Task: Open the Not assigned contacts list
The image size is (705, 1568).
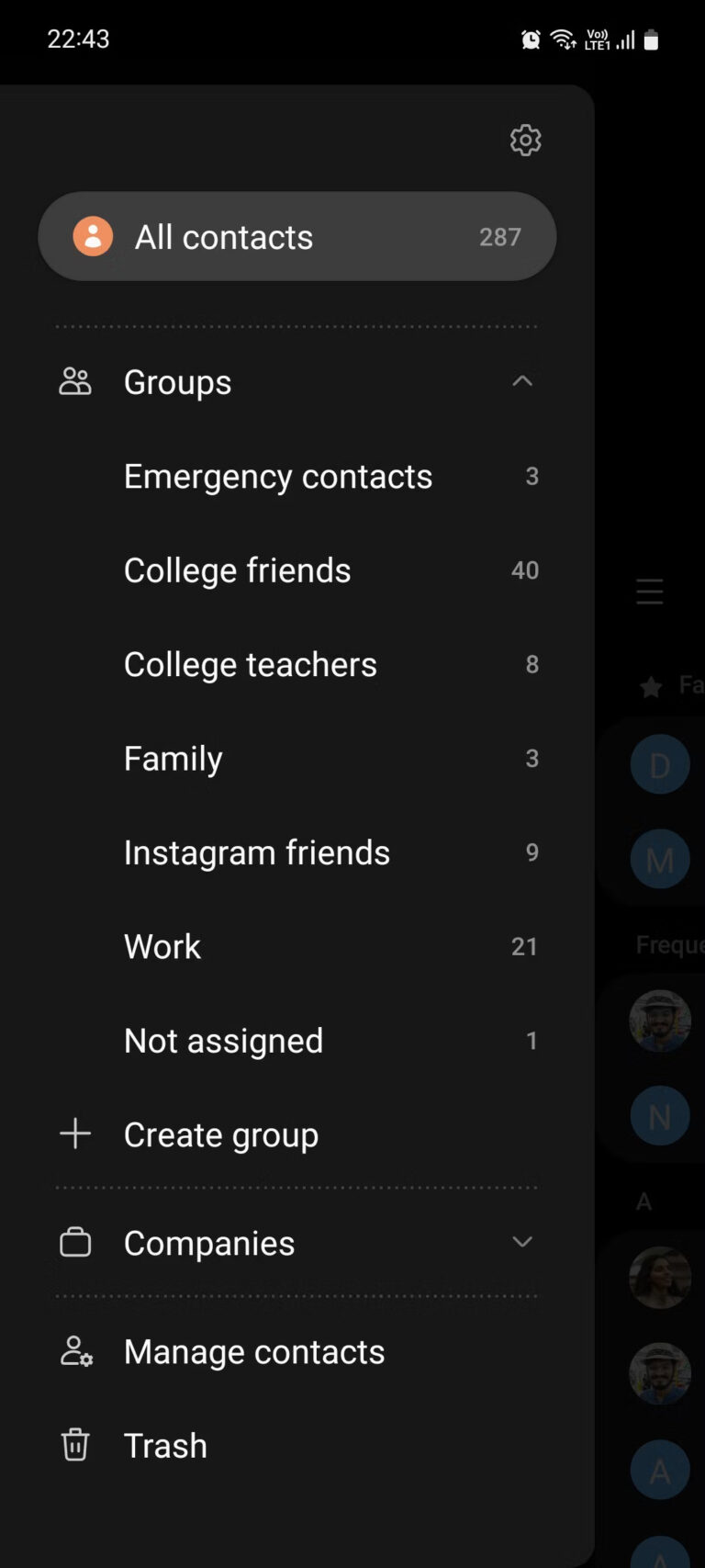Action: click(x=223, y=1040)
